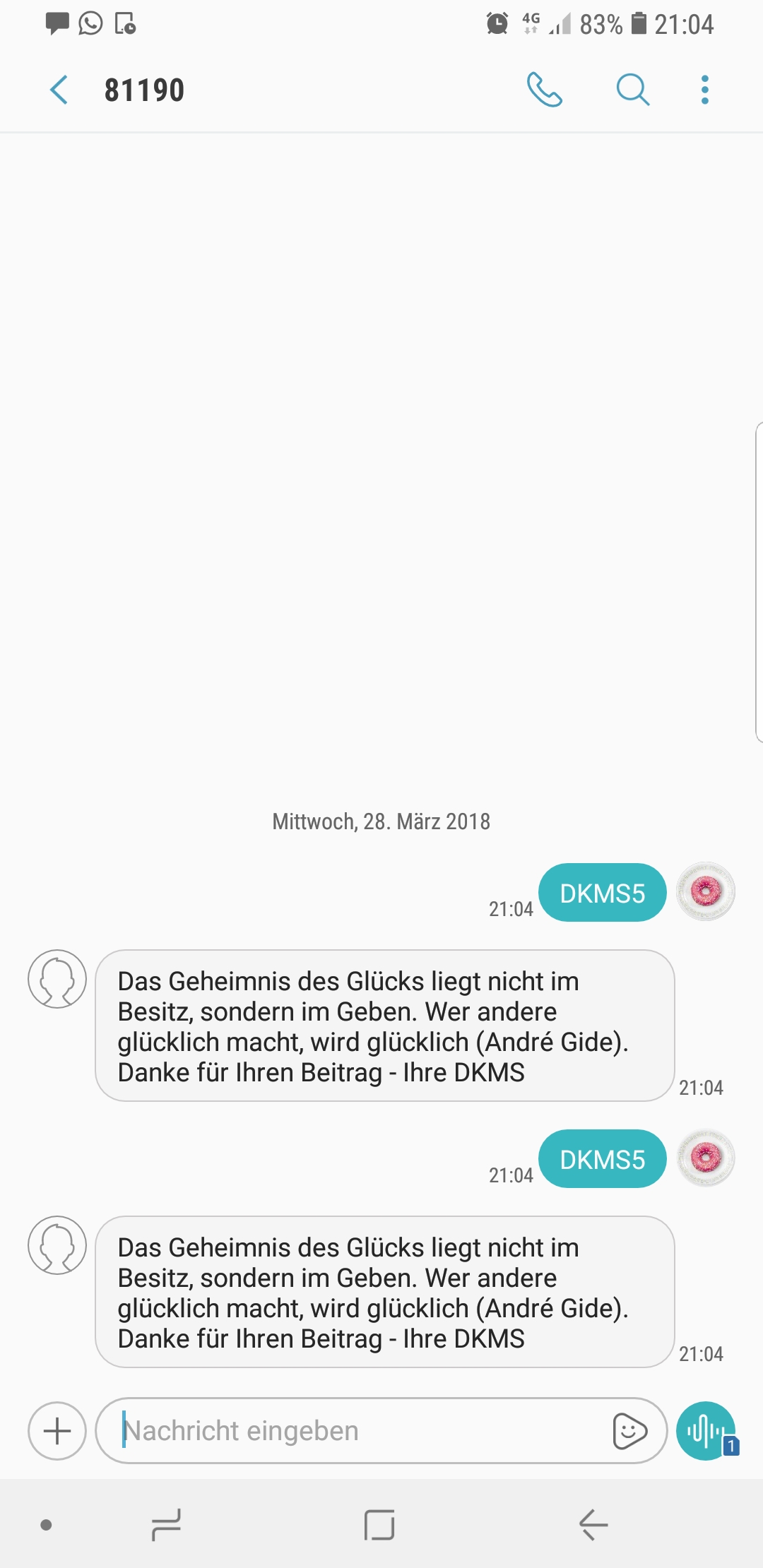763x1568 pixels.
Task: Go back from the 81190 conversation
Action: tap(59, 90)
